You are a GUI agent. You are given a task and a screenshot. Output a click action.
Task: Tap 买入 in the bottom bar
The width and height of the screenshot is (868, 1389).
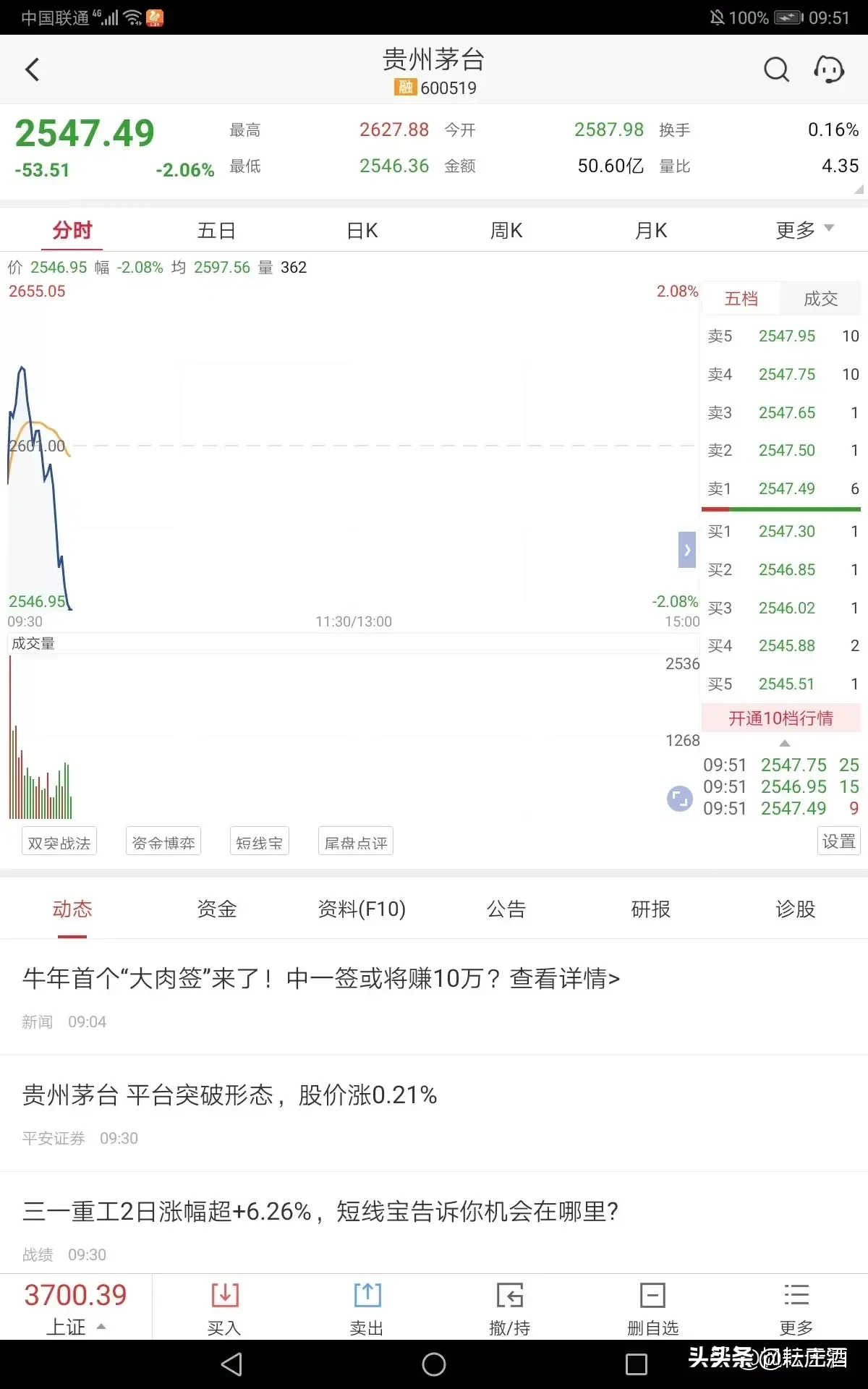coord(224,1308)
